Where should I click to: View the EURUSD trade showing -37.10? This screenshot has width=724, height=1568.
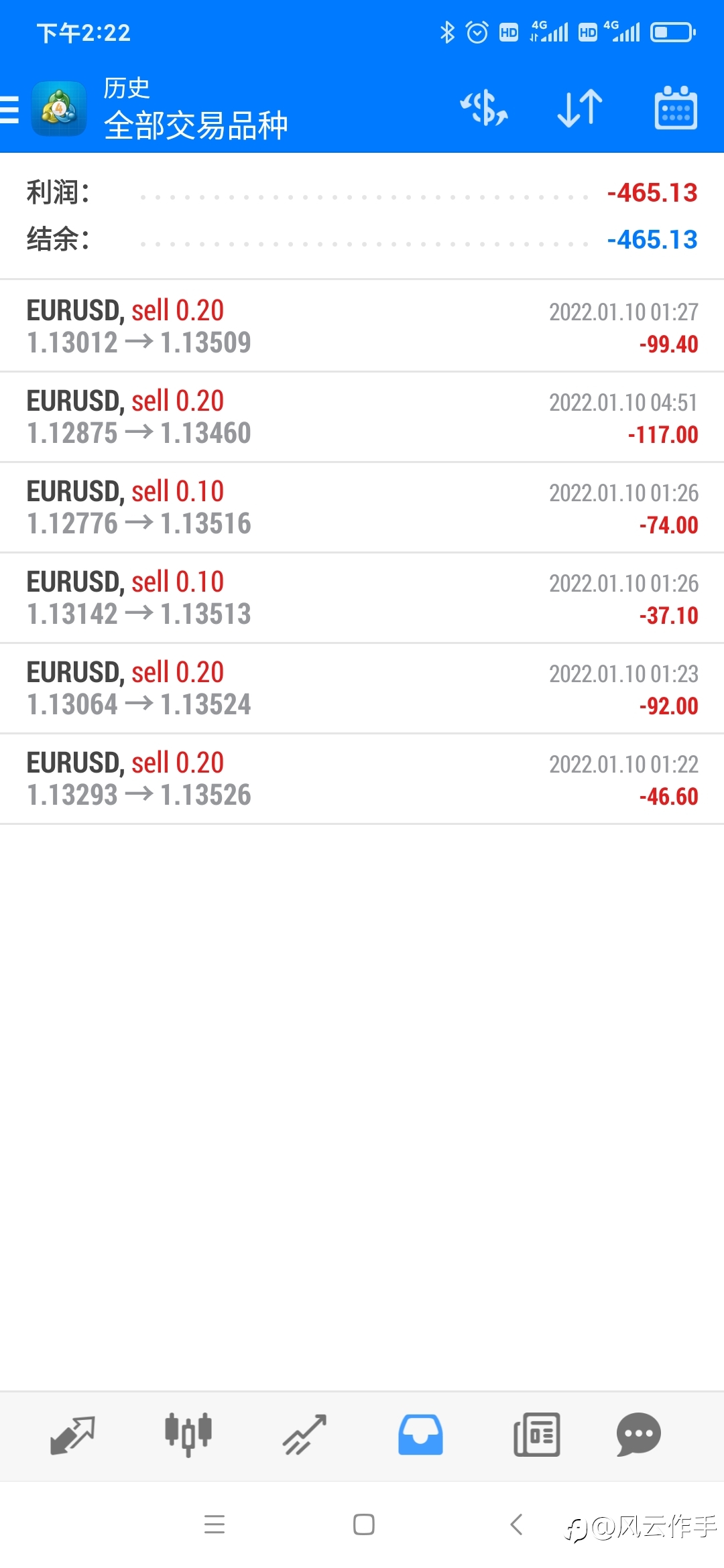[362, 598]
